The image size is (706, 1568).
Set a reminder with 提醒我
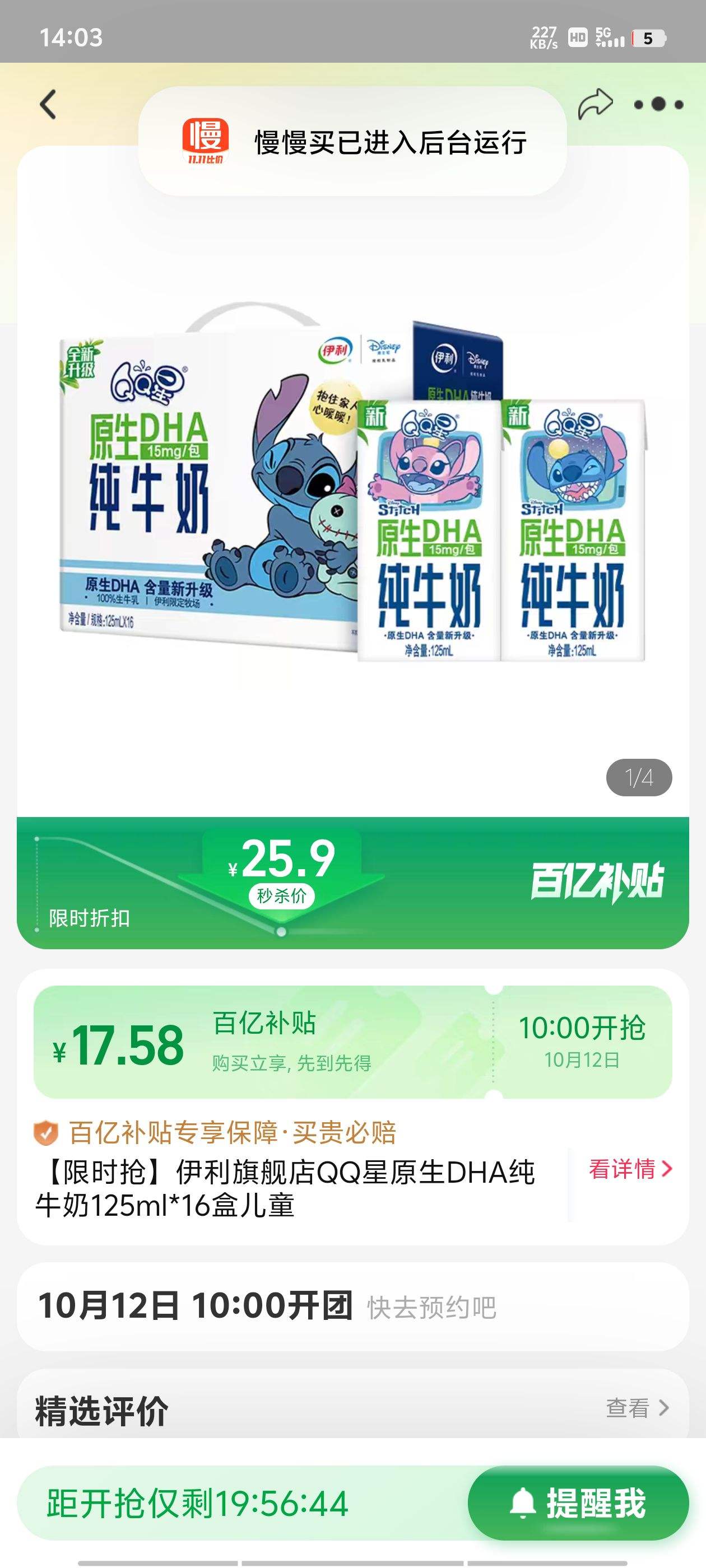(578, 1503)
